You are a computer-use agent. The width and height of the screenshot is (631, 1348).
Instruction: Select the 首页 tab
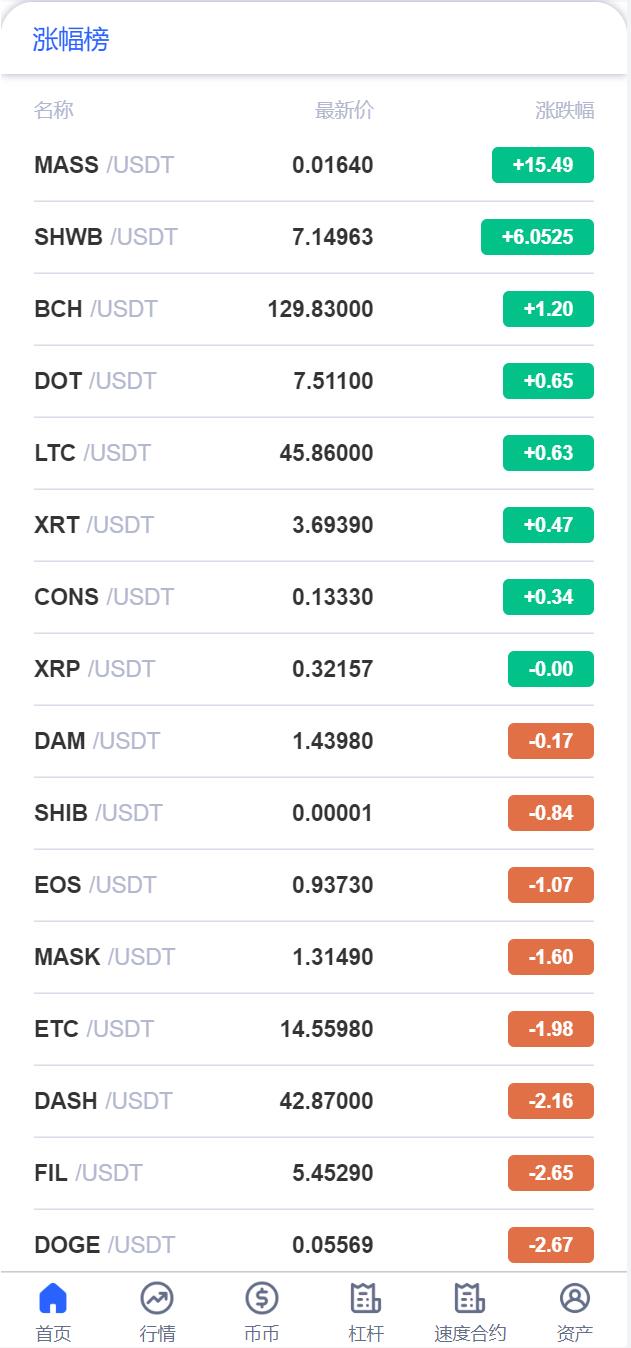point(53,1311)
